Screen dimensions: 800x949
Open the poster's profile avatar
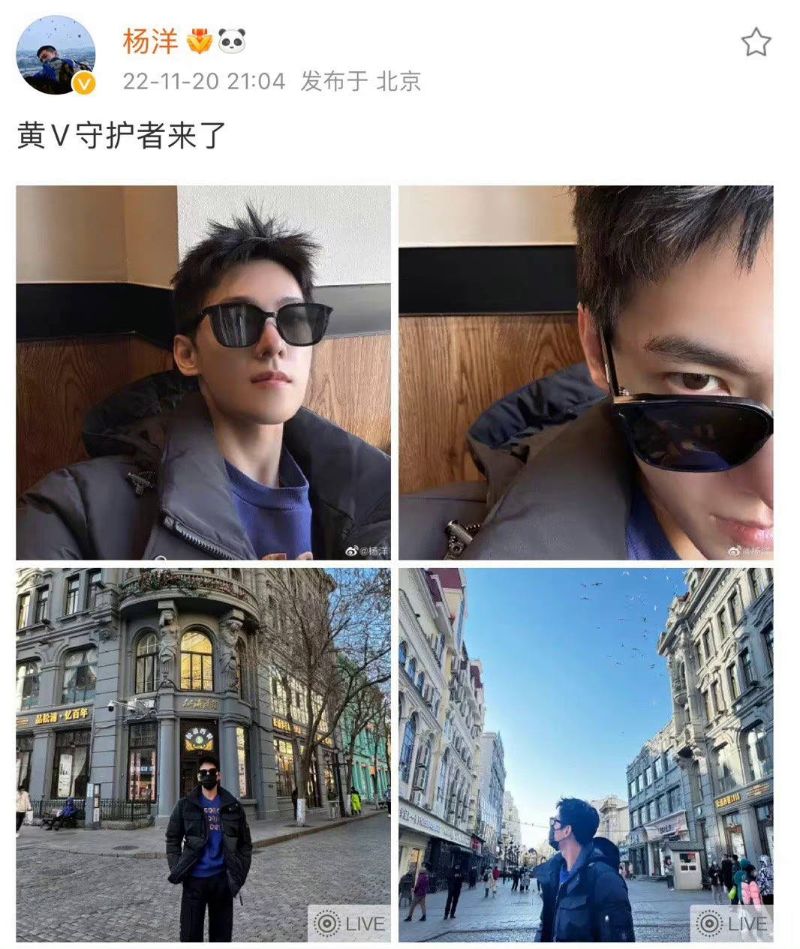56,55
